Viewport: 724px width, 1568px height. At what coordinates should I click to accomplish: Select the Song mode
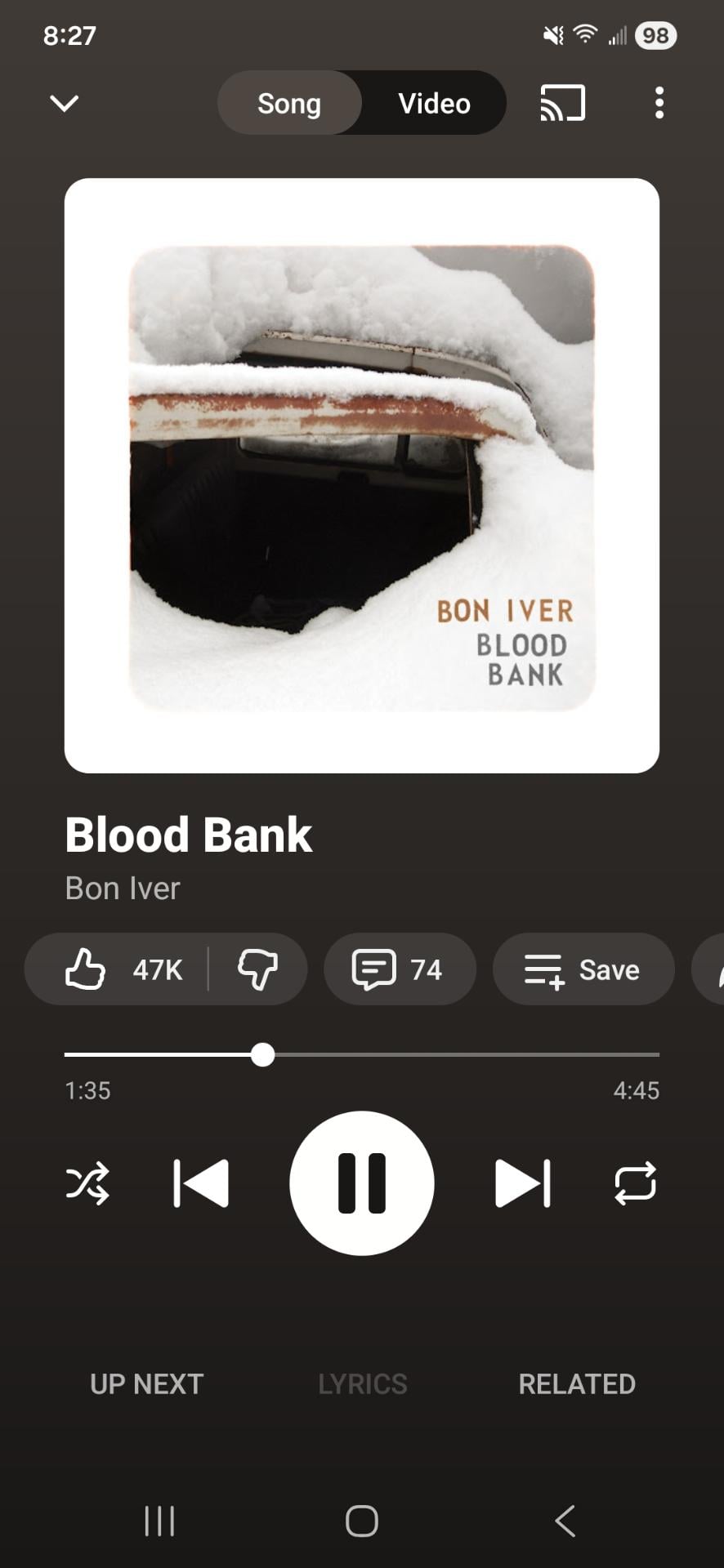(x=289, y=104)
